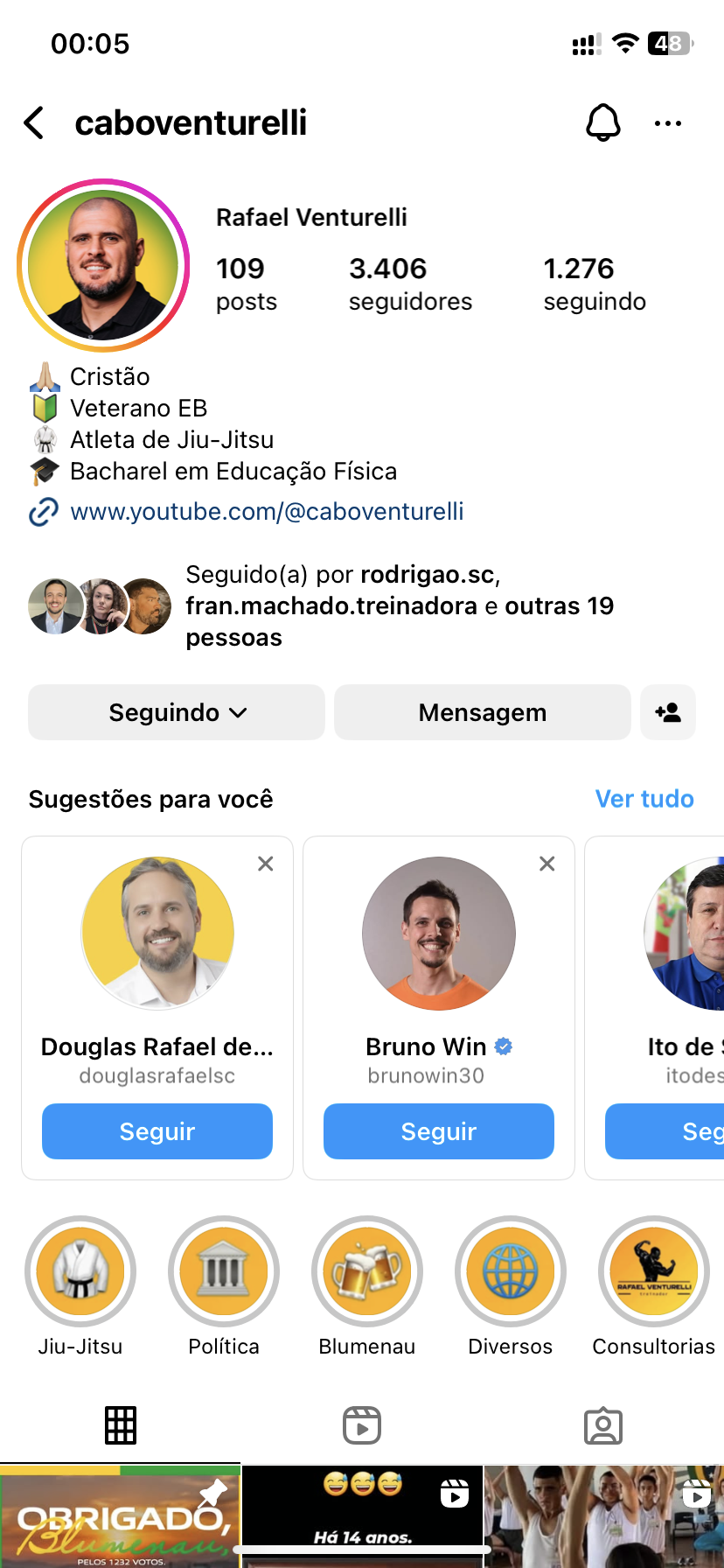Send a message via Mensagem button
The width and height of the screenshot is (724, 1568).
[x=482, y=712]
